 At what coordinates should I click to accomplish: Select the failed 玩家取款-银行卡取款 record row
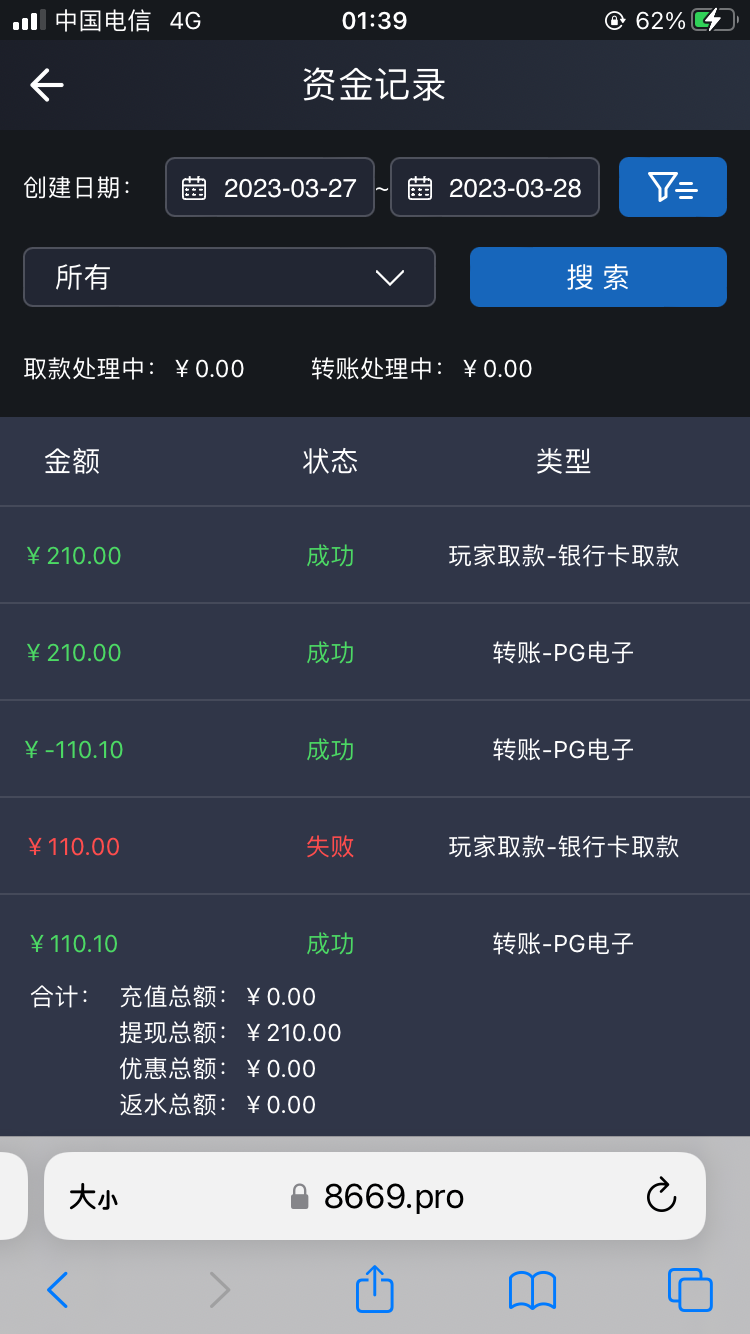[375, 845]
